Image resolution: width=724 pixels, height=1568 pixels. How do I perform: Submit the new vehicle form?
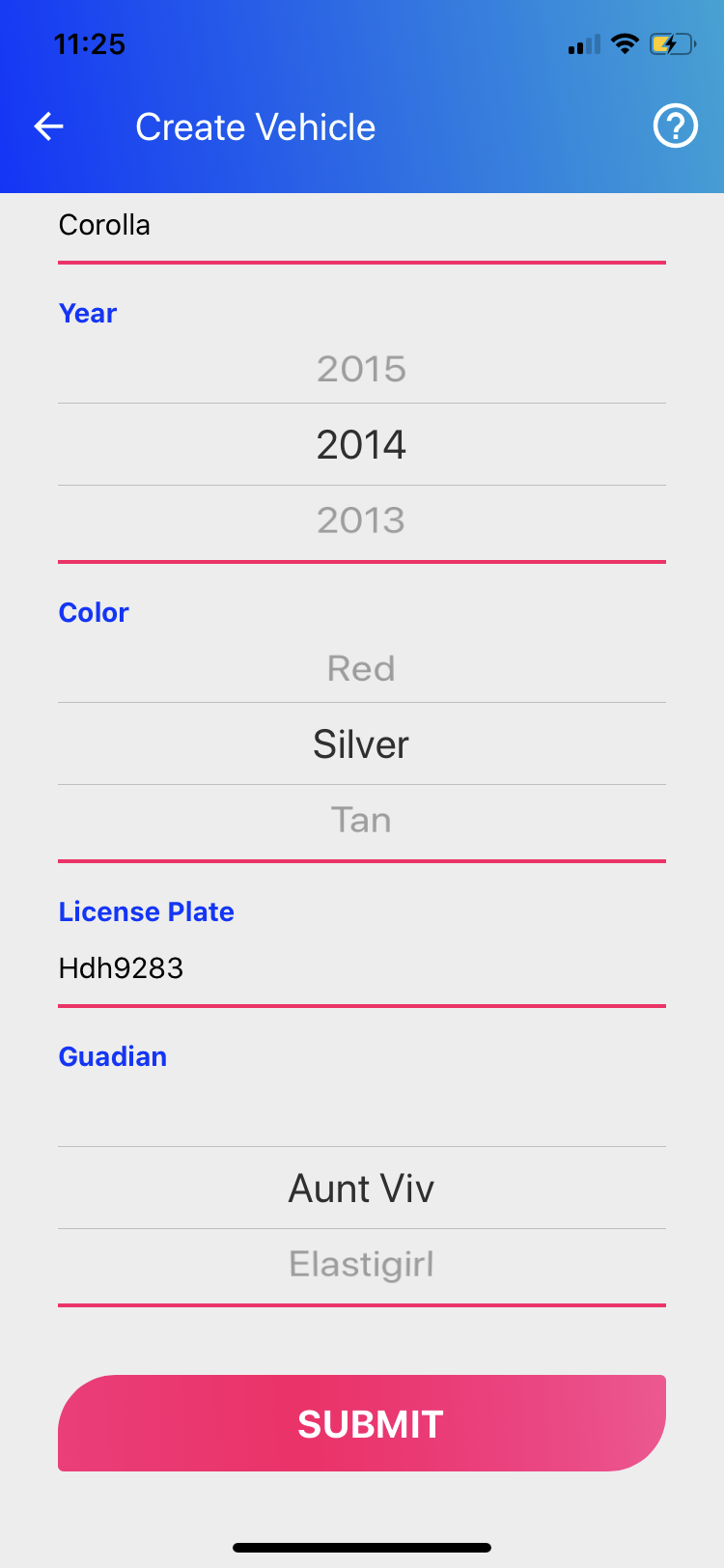(x=362, y=1423)
